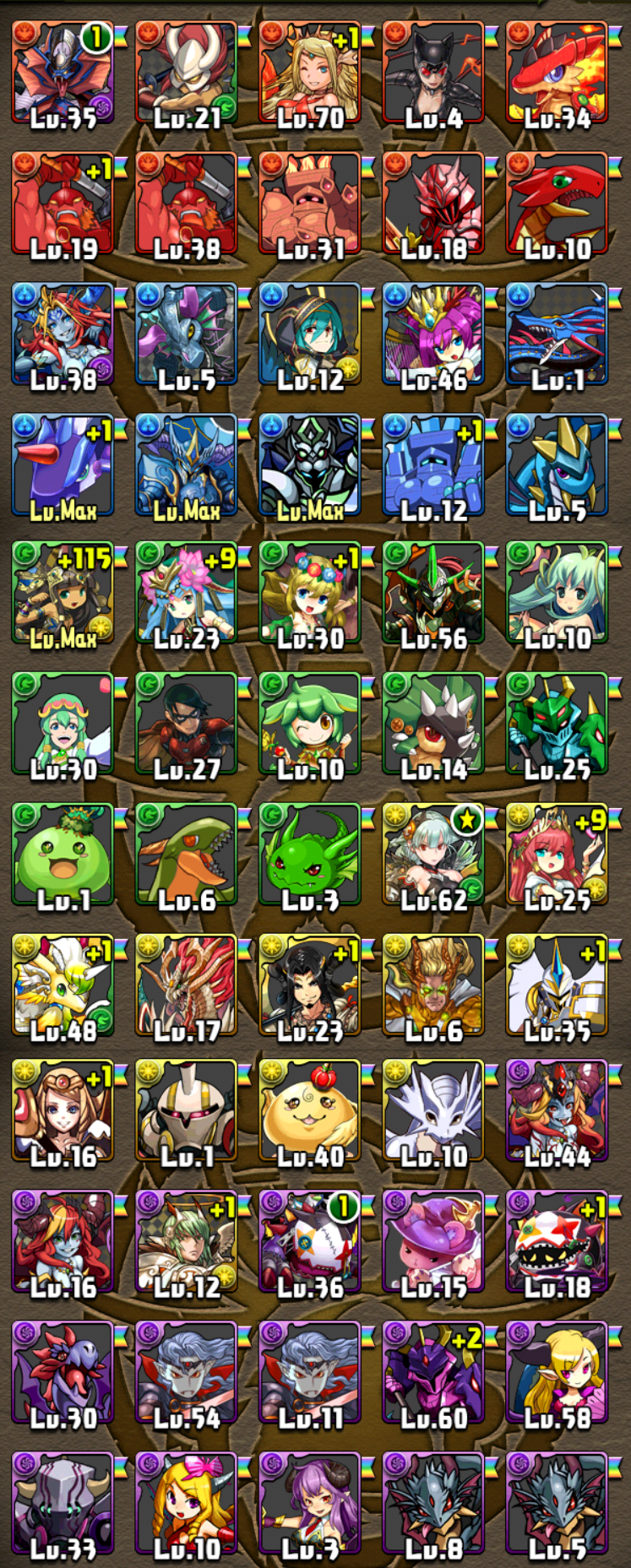Open the Lv.31 fire golem card
Image resolution: width=631 pixels, height=1568 pixels.
point(310,204)
